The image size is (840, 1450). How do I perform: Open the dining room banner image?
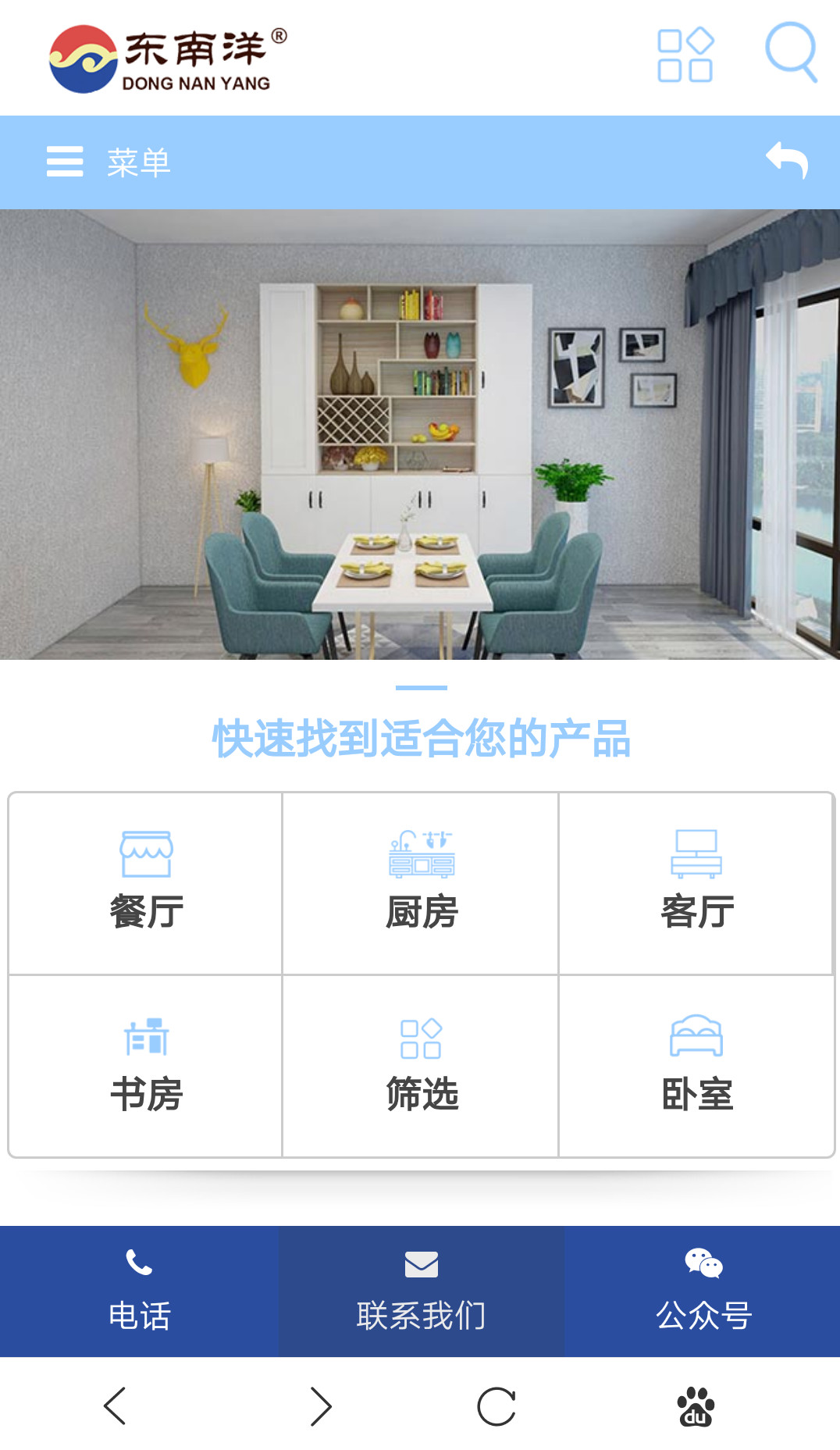click(420, 434)
